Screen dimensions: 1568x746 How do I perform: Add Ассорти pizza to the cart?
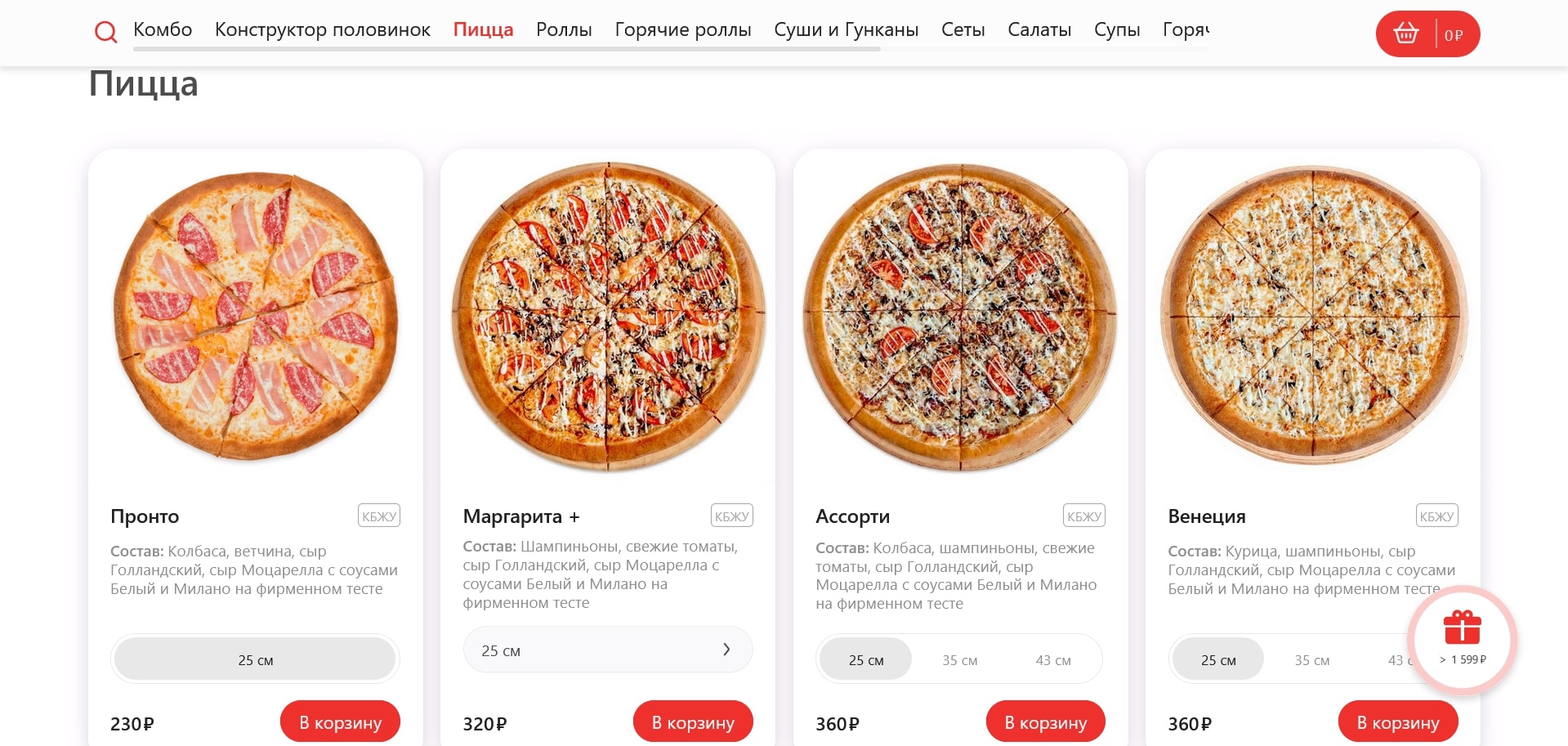pyautogui.click(x=1045, y=722)
